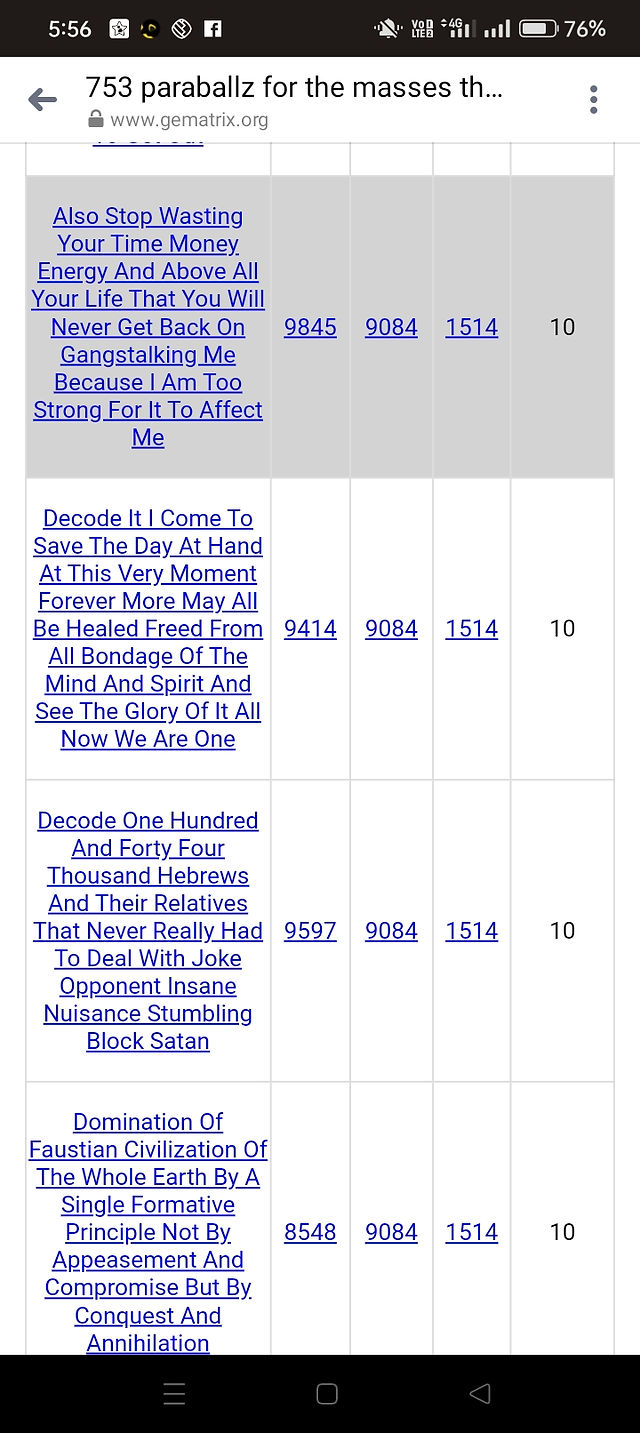Open the 1514 link beside 8548

472,1232
